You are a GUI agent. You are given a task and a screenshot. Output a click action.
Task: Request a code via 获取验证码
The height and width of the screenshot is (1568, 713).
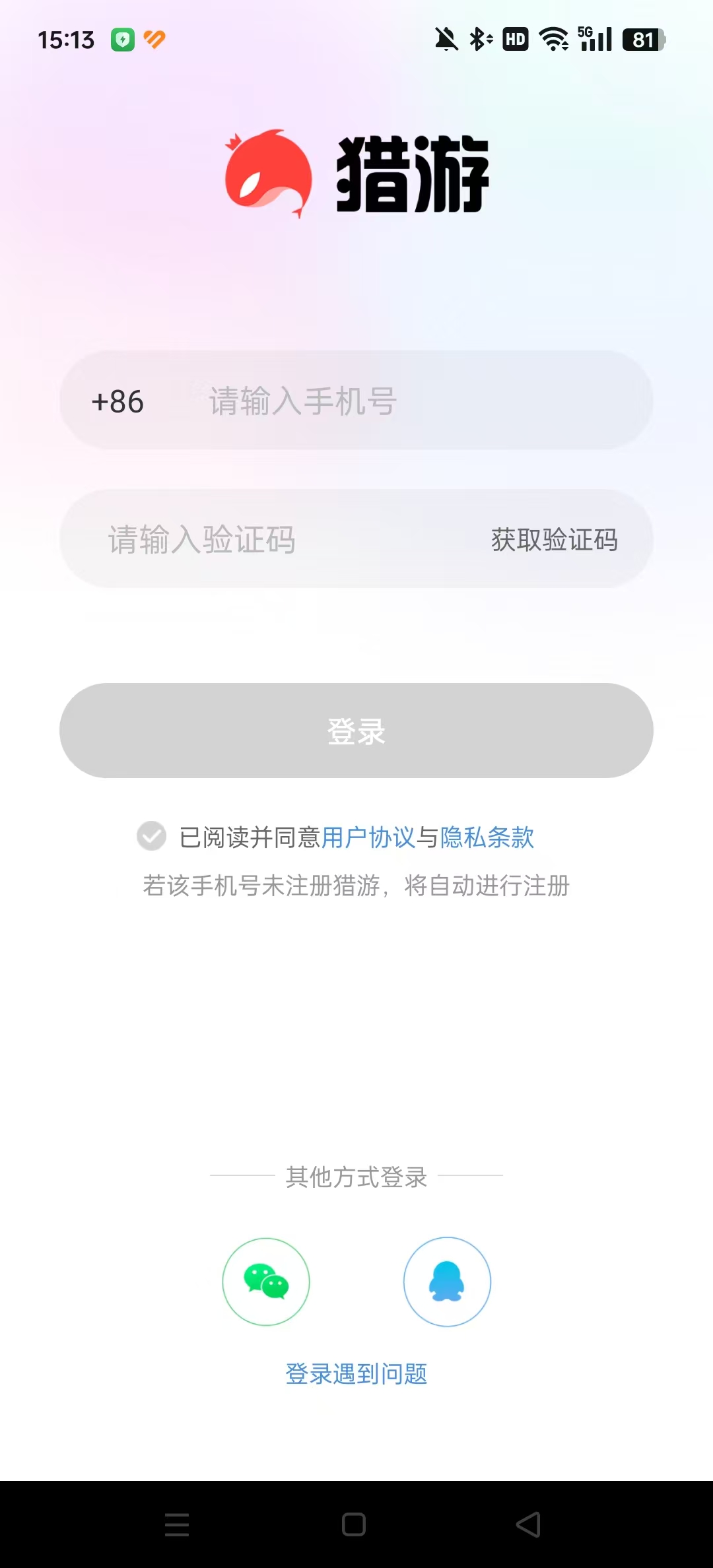554,540
